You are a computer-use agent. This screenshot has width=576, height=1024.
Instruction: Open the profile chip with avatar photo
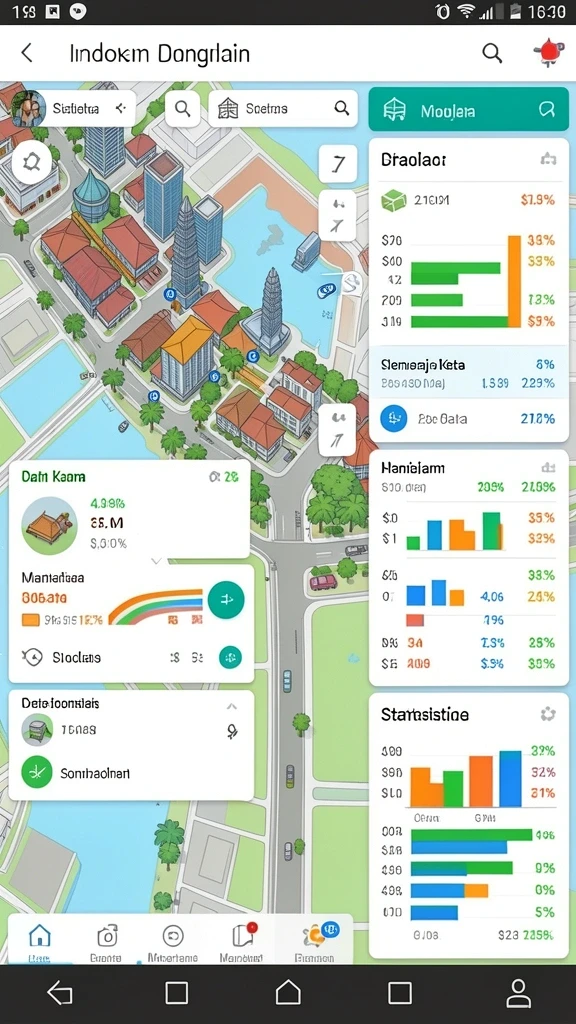click(x=73, y=108)
